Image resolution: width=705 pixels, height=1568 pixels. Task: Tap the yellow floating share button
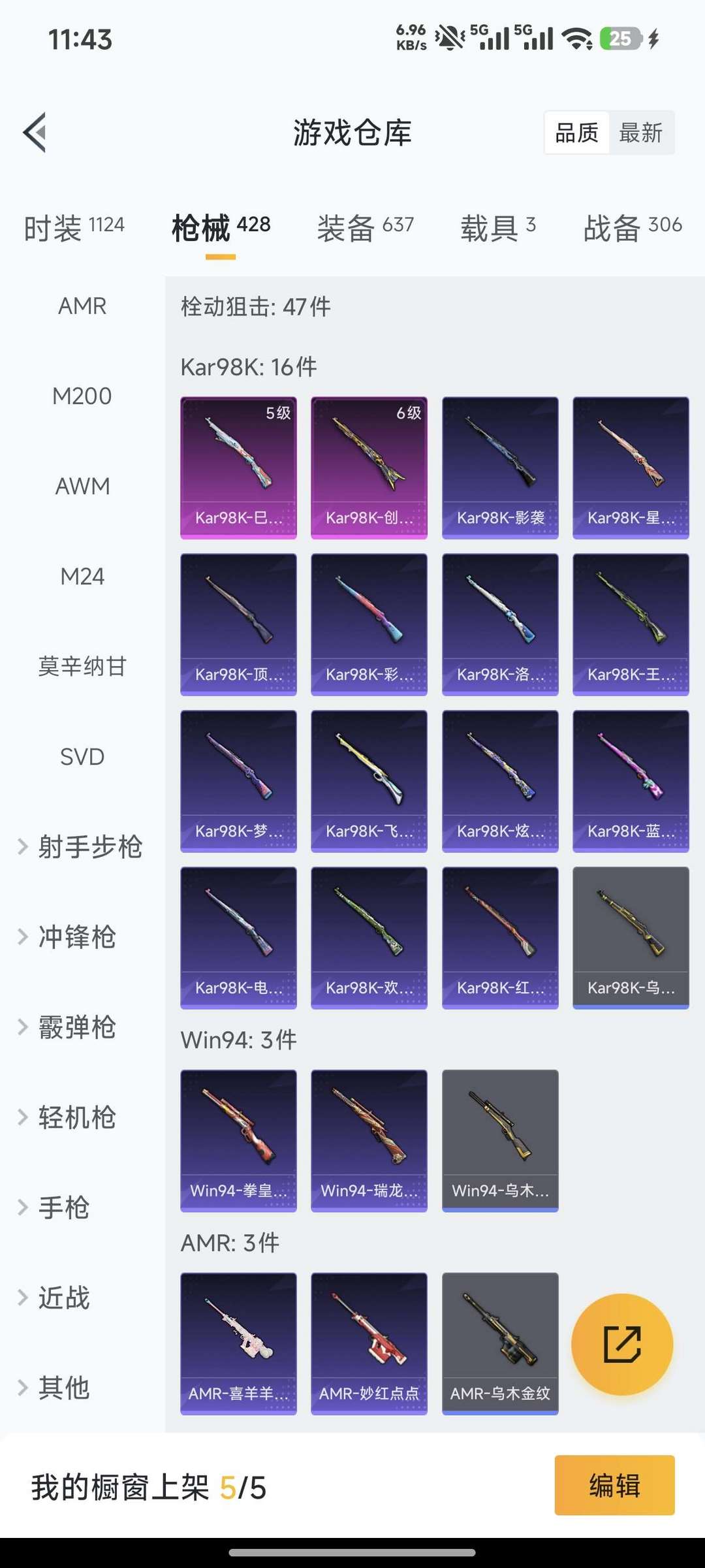622,1344
